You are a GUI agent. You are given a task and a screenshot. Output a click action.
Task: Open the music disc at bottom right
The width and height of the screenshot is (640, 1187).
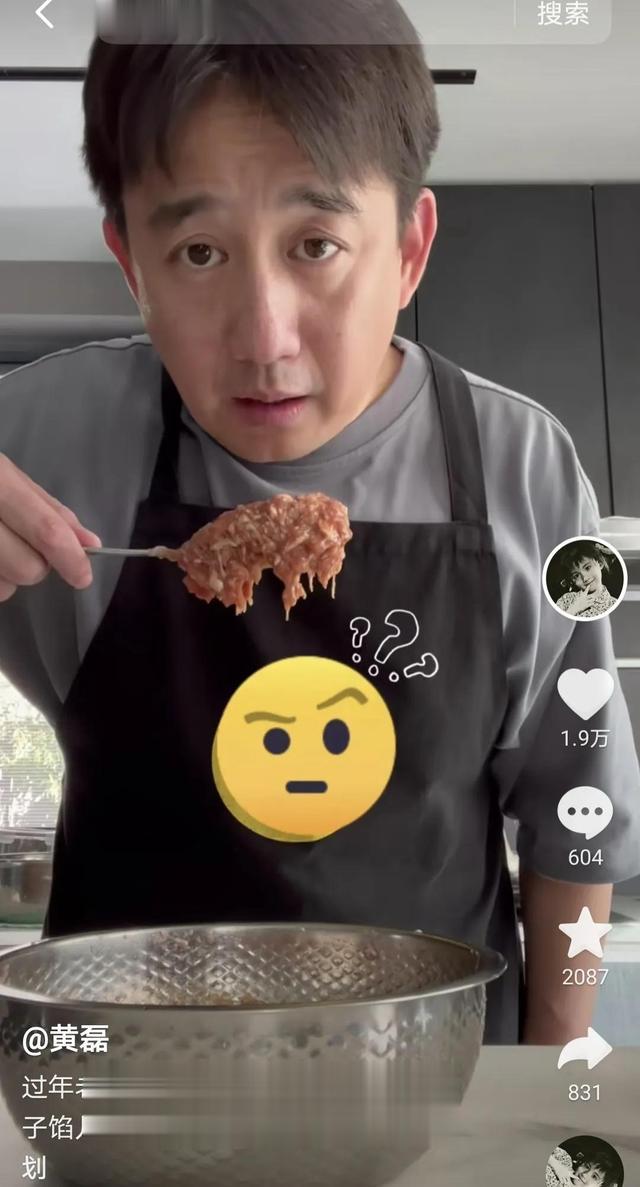coord(585,1161)
